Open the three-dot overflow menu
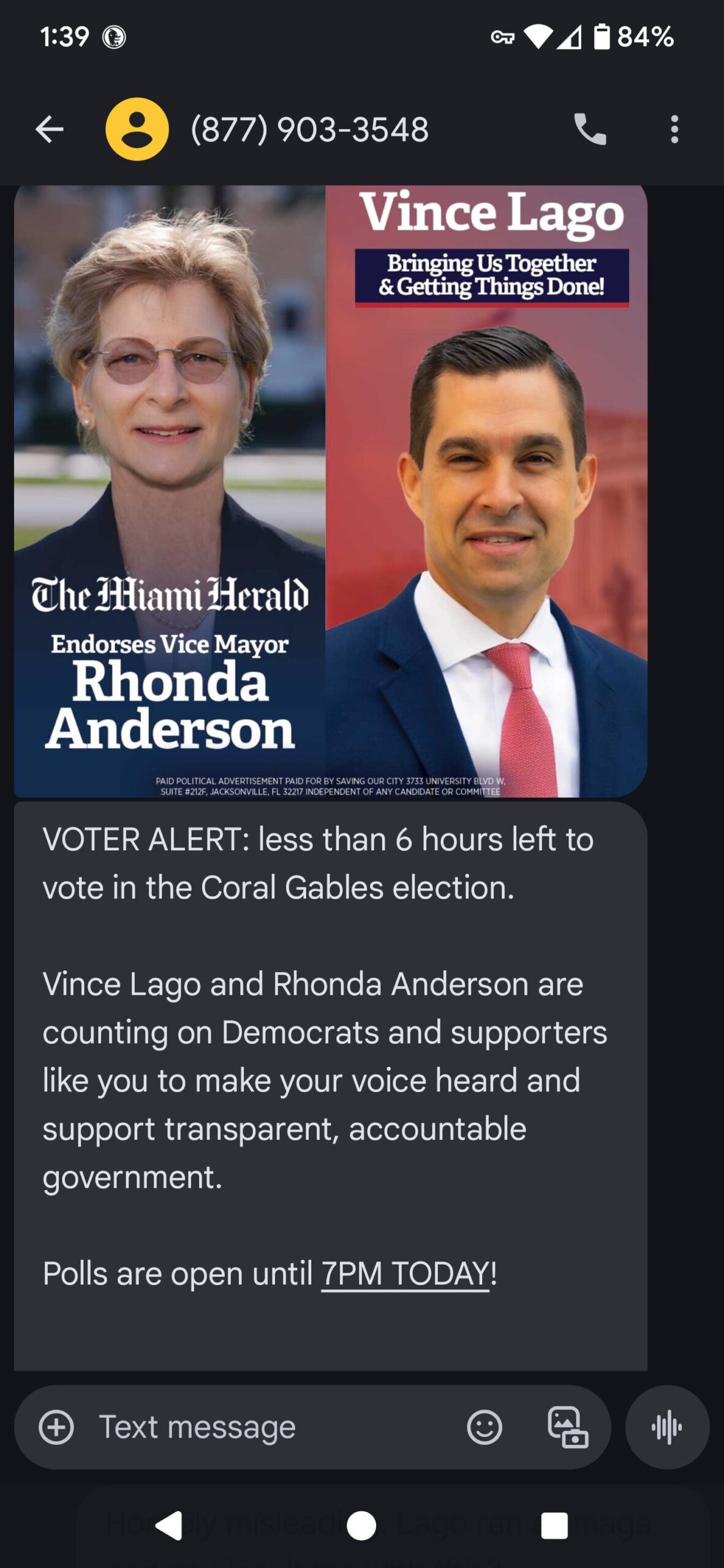 [674, 129]
